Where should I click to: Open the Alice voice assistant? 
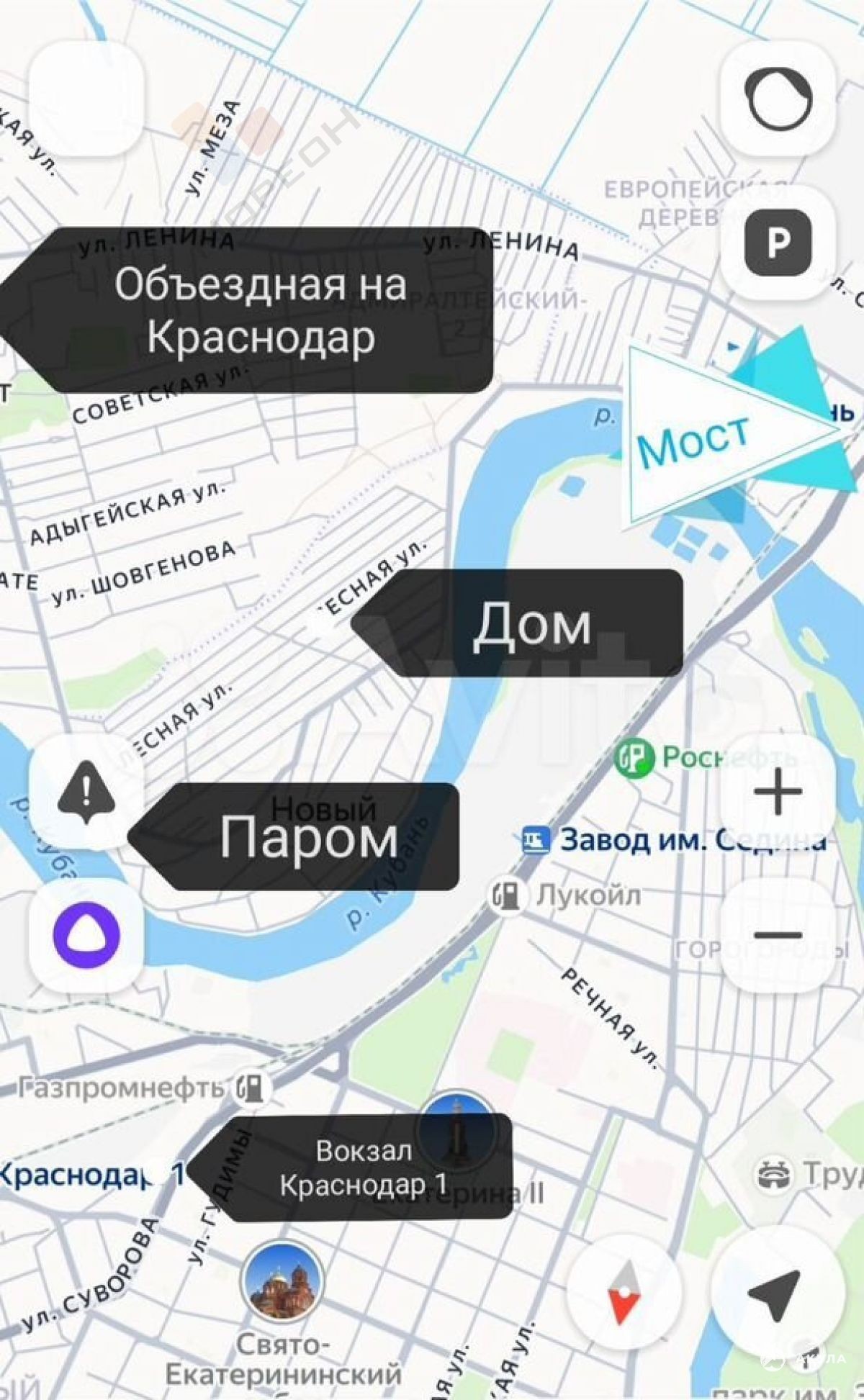pos(86,935)
